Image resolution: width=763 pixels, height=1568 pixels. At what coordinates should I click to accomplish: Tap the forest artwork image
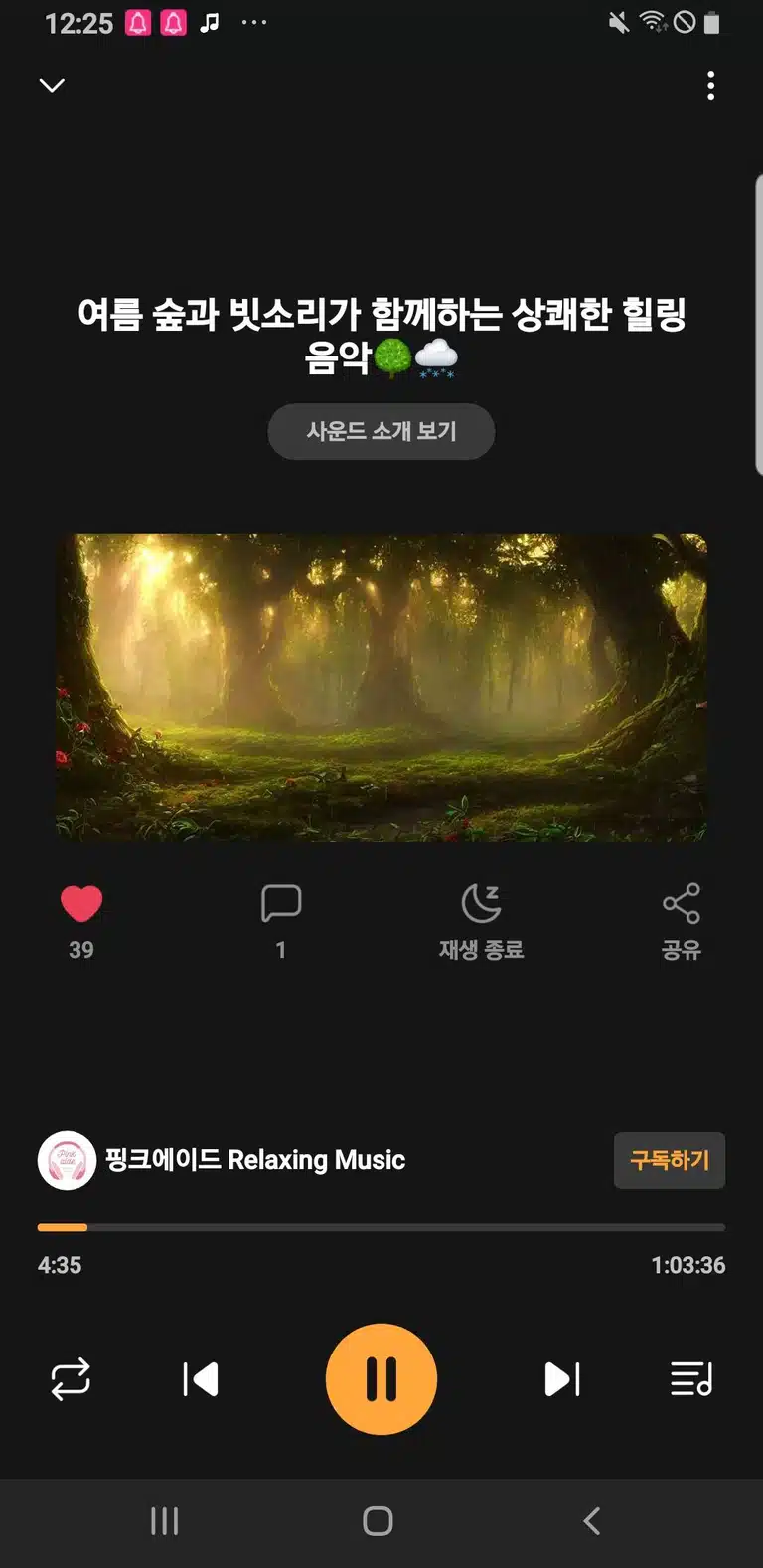click(x=381, y=688)
